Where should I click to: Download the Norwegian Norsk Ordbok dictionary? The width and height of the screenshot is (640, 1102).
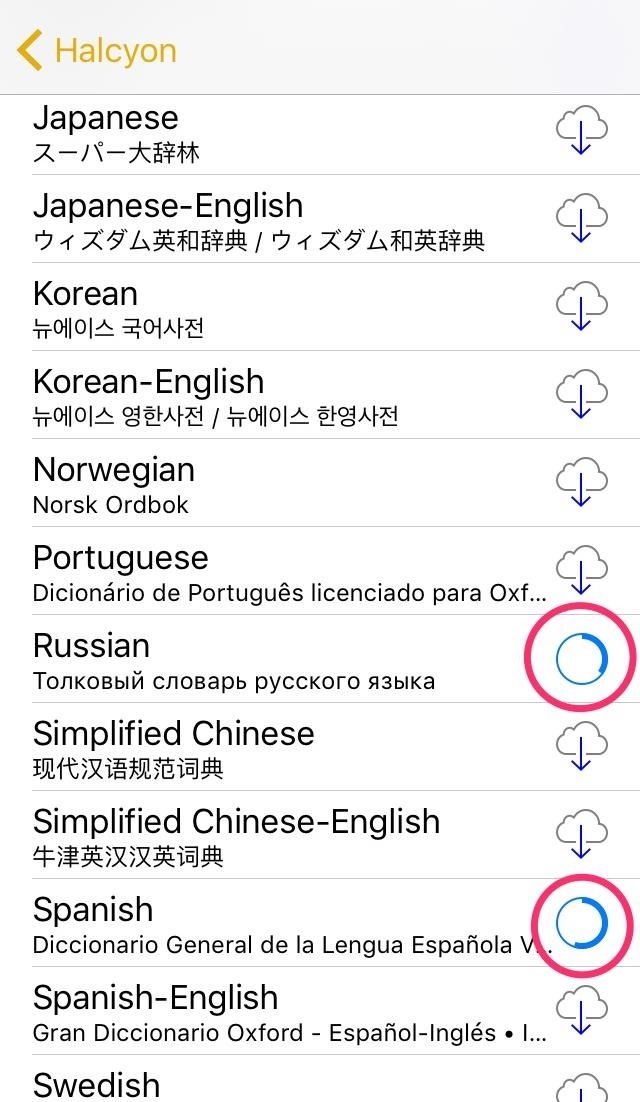(x=581, y=485)
